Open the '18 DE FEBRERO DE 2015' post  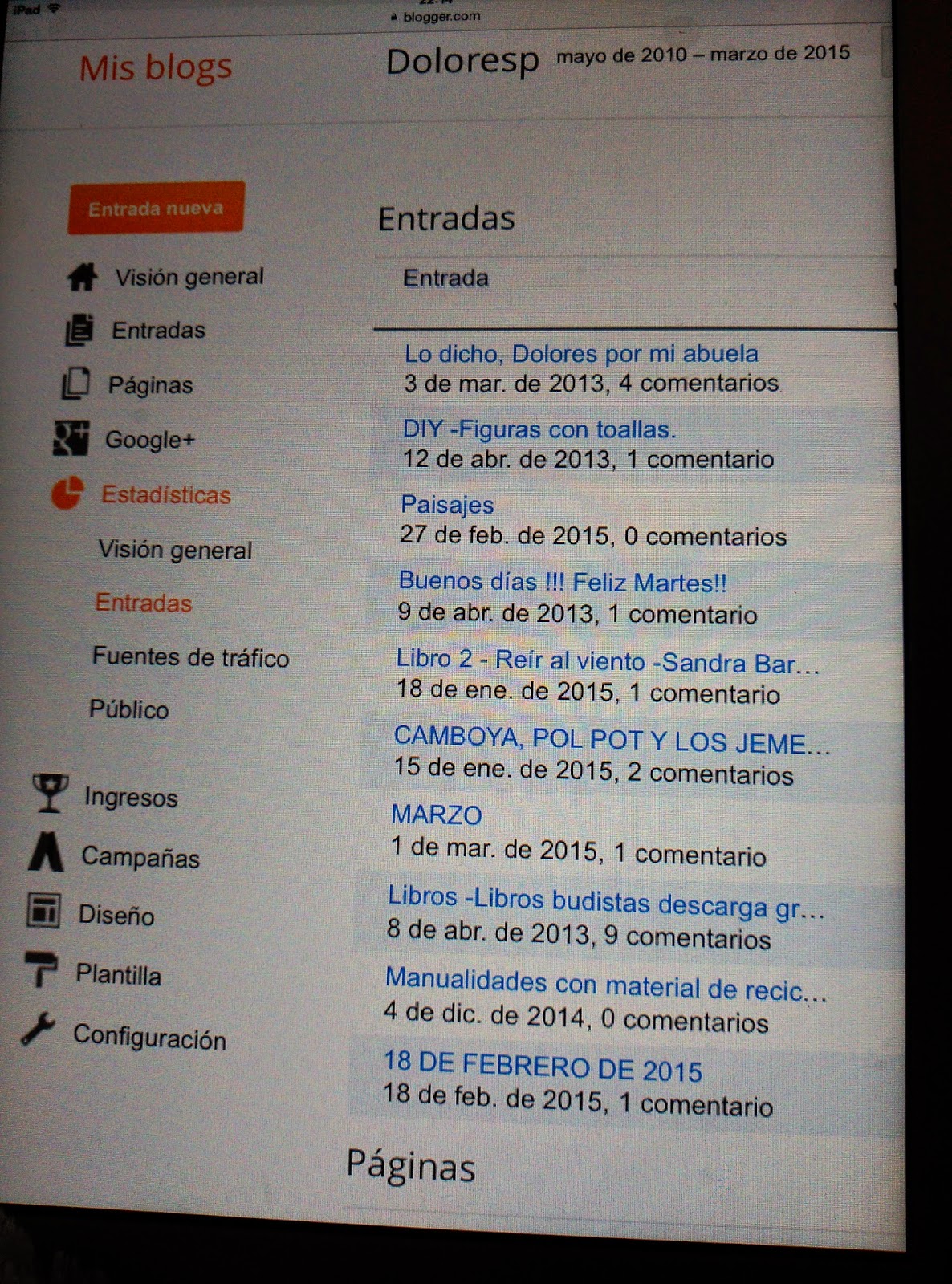[543, 1067]
